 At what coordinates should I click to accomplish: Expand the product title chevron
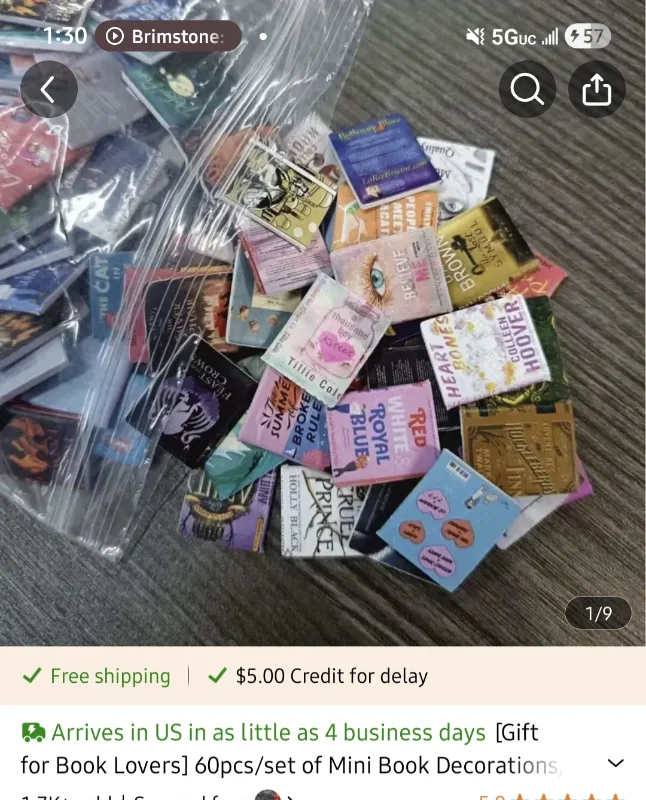pos(616,763)
